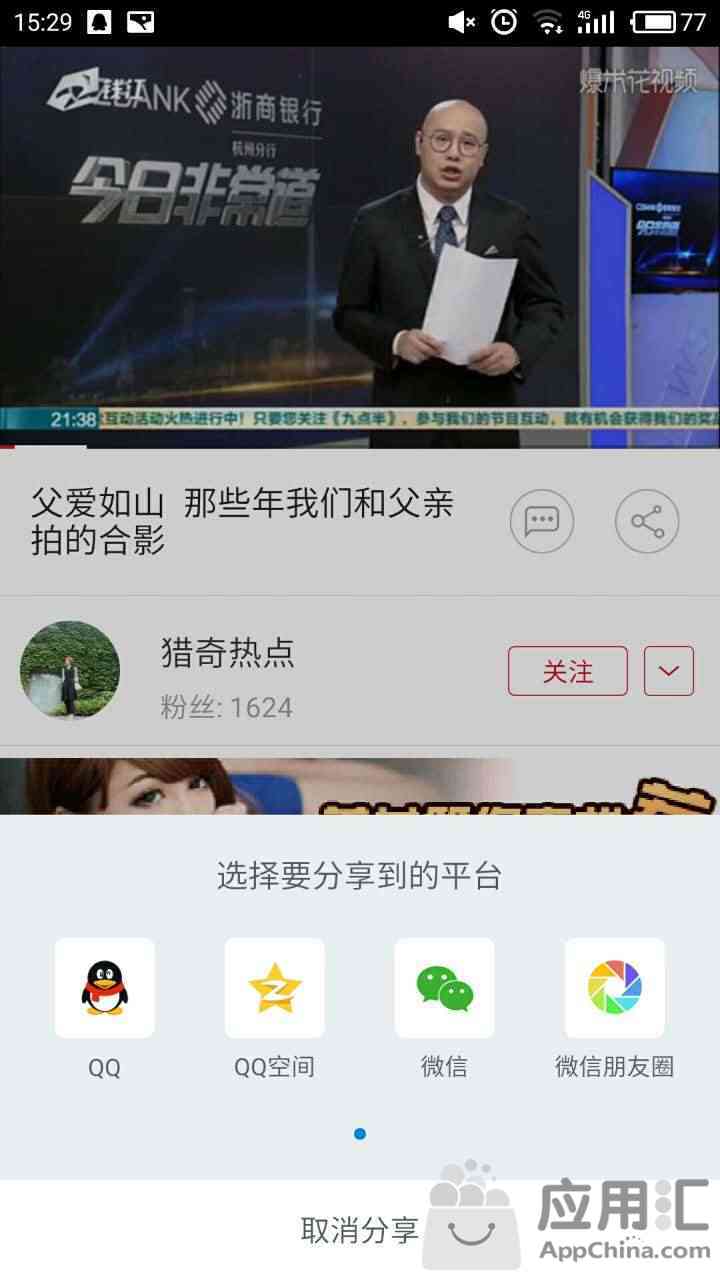720x1280 pixels.
Task: Share to 微信朋友圈
Action: [614, 988]
